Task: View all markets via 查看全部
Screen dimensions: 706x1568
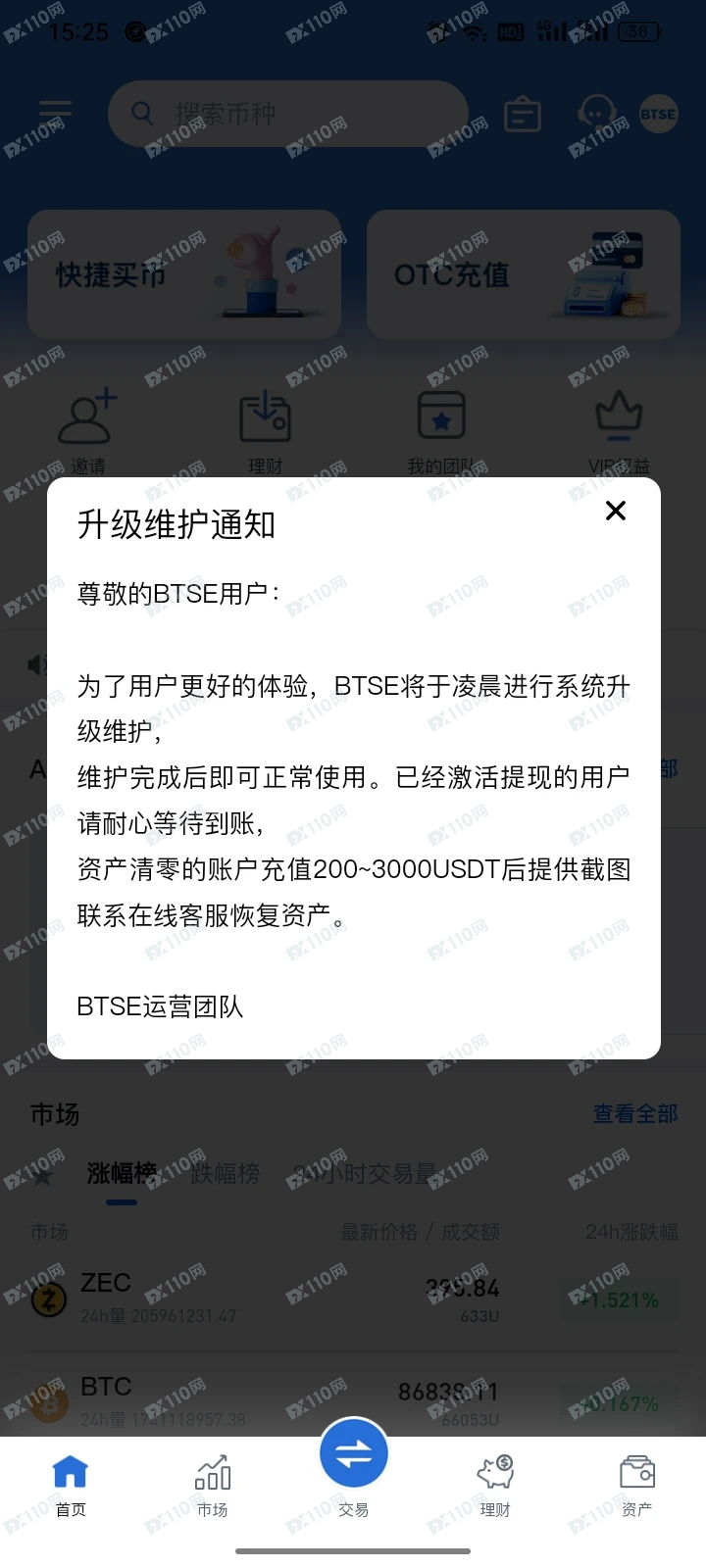Action: coord(634,1114)
